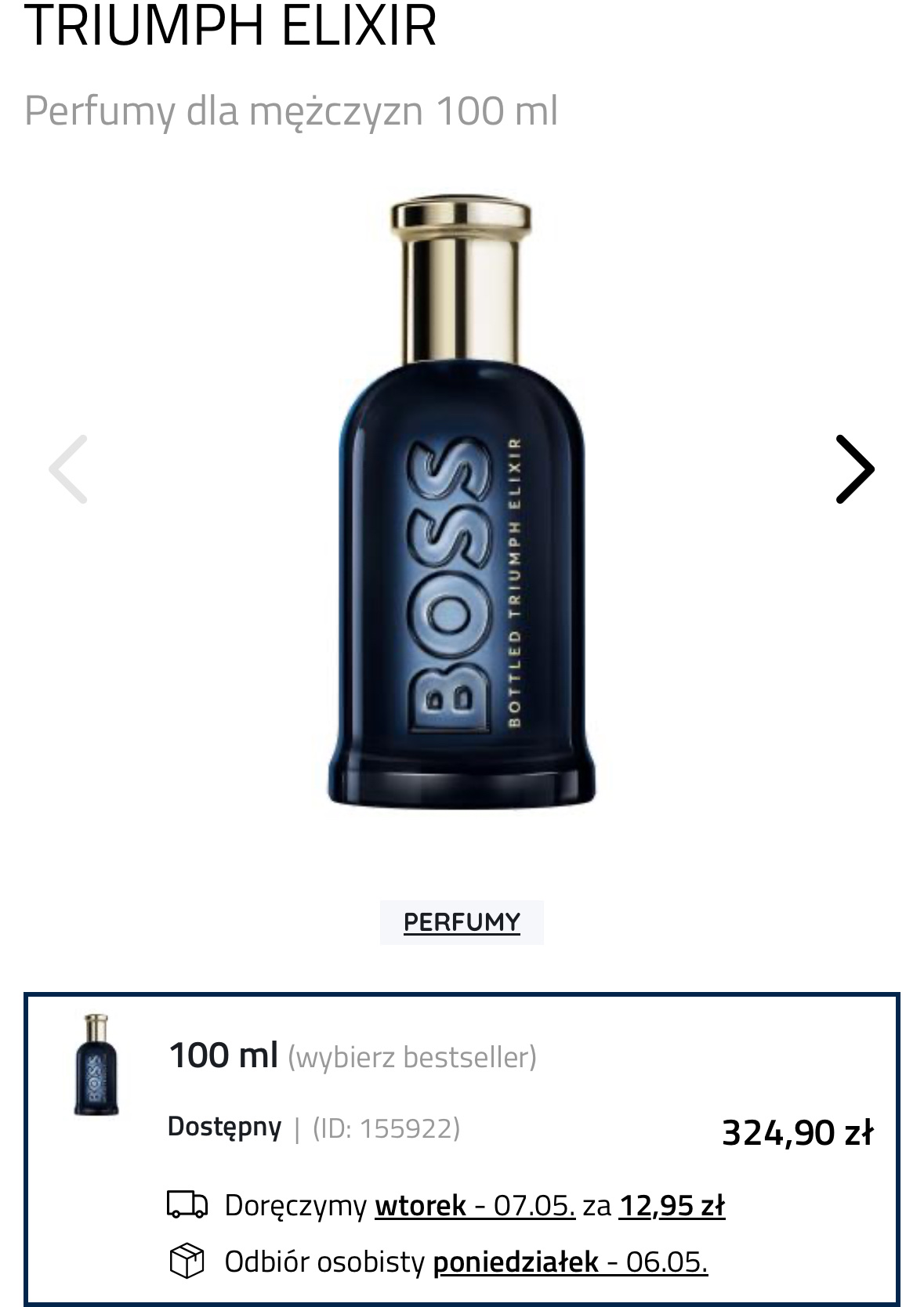Open the PERFUMY category link

tap(462, 921)
